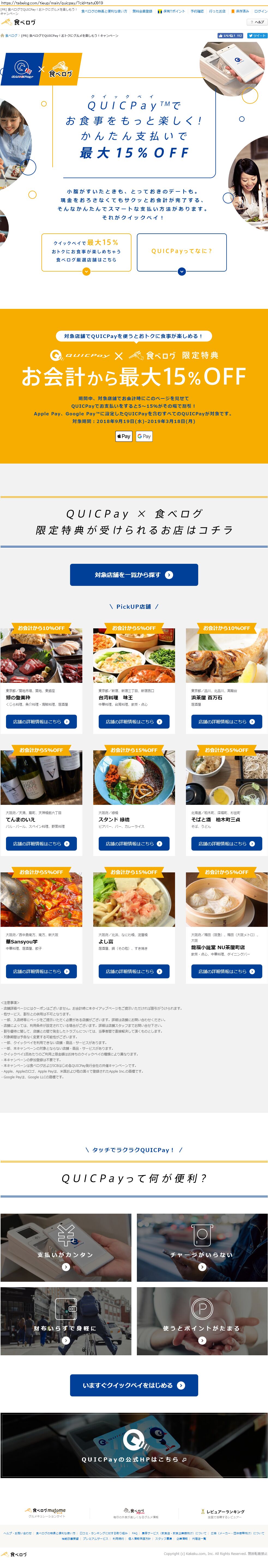View store details for よし富
268x1568 pixels.
click(134, 972)
